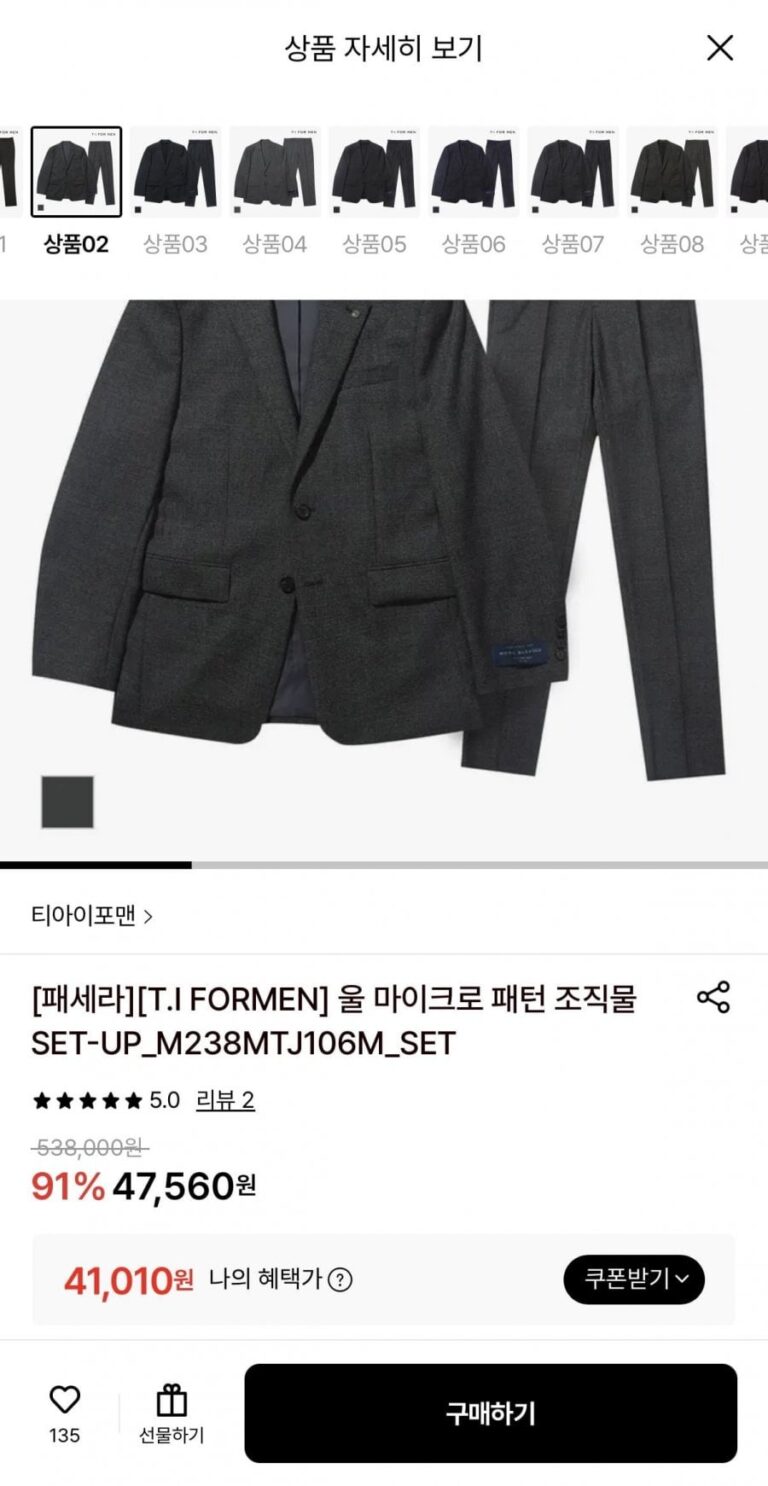Tap 선물하기 to send as gift
The width and height of the screenshot is (768, 1486).
pos(171,1413)
